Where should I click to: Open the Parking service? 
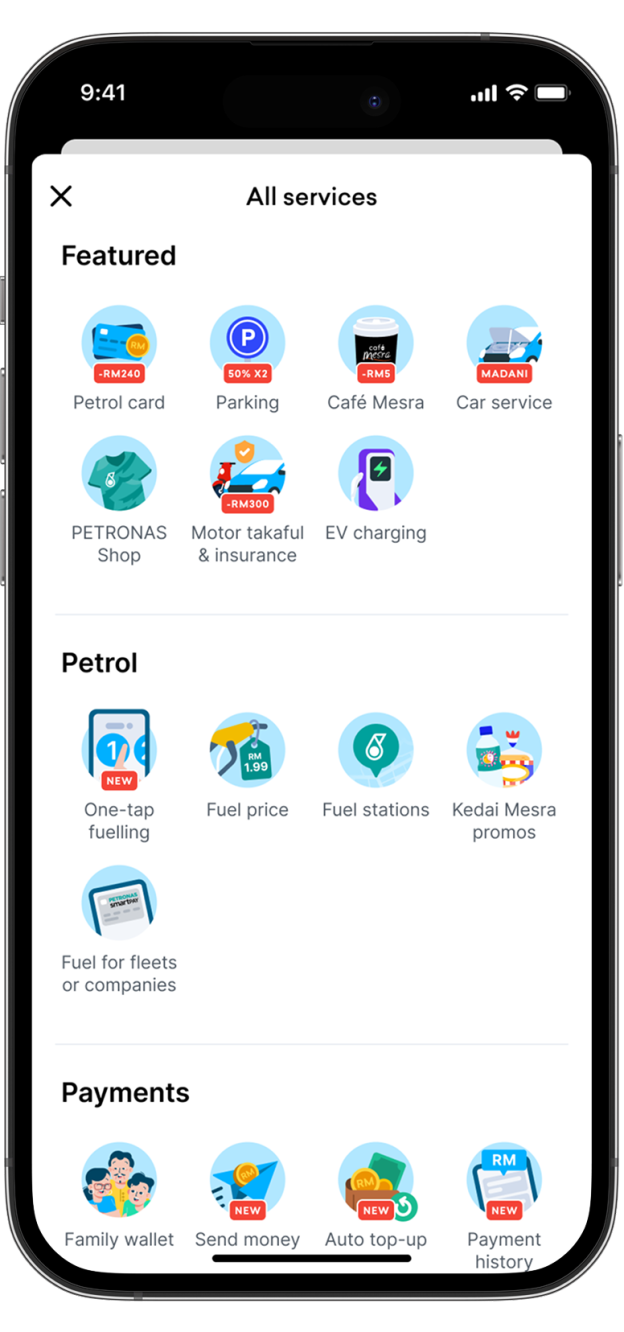[247, 346]
